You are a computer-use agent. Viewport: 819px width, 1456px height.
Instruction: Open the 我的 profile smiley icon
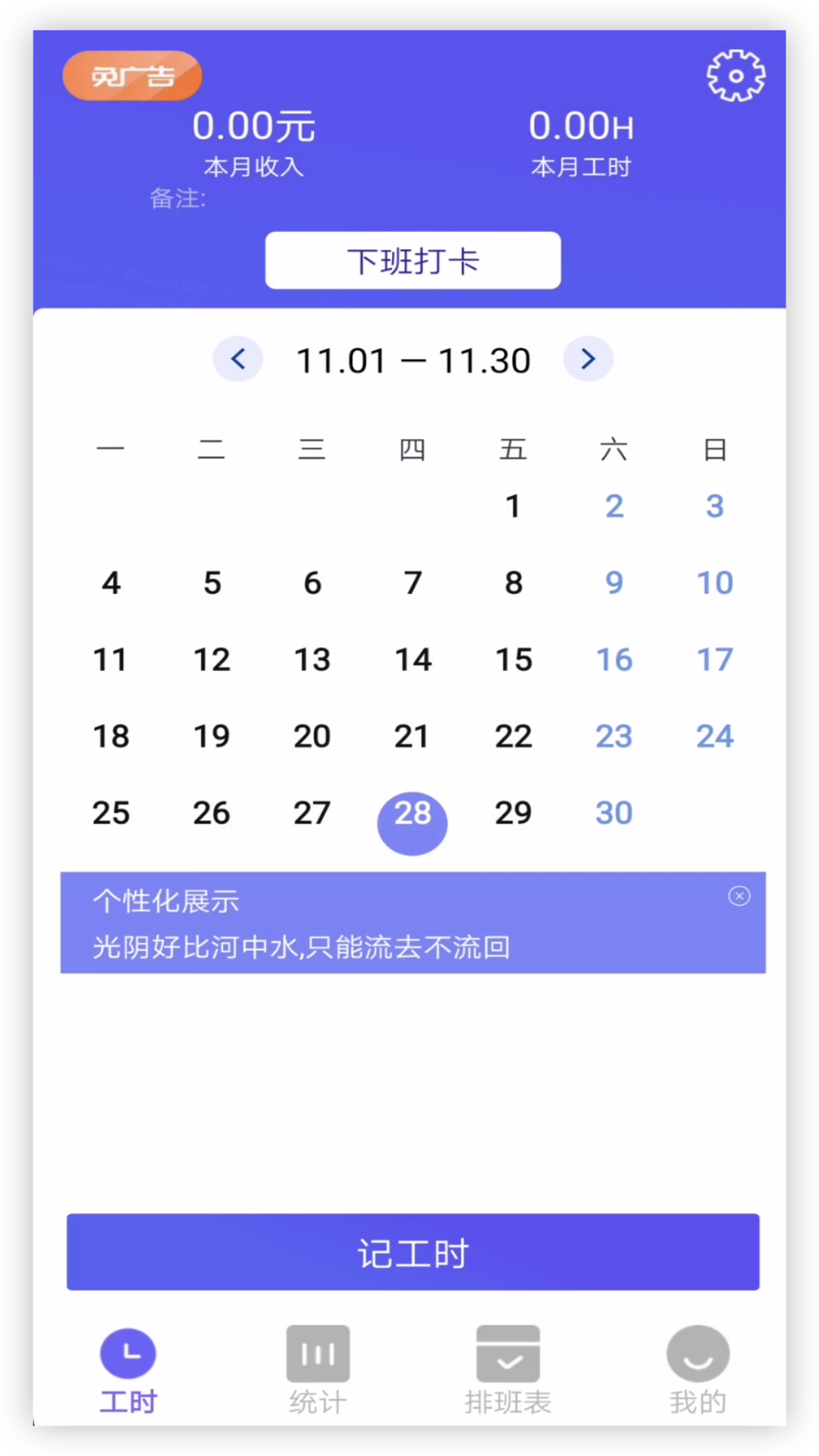697,1353
